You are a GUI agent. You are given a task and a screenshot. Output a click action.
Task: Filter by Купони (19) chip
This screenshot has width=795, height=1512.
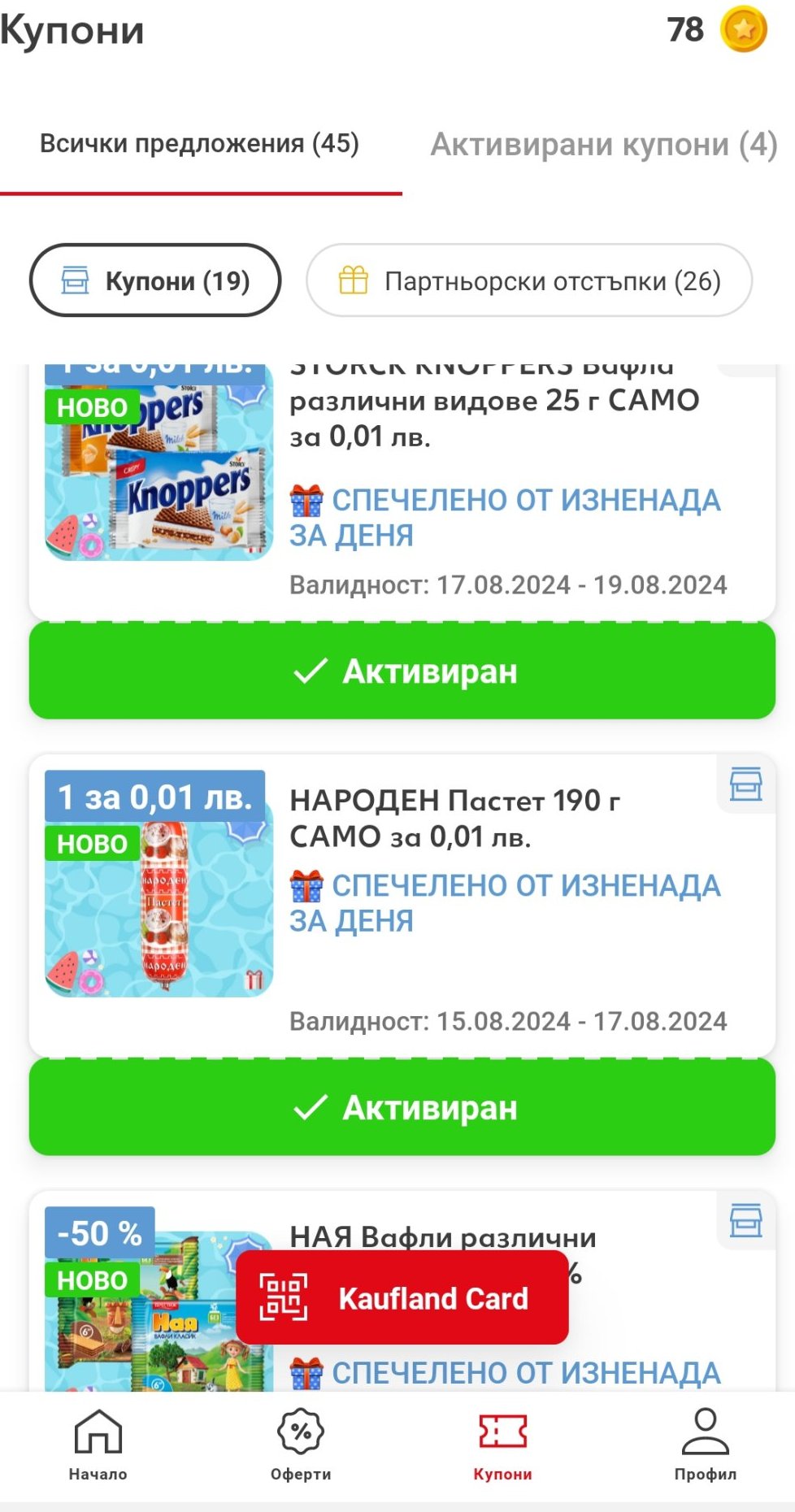[x=155, y=280]
